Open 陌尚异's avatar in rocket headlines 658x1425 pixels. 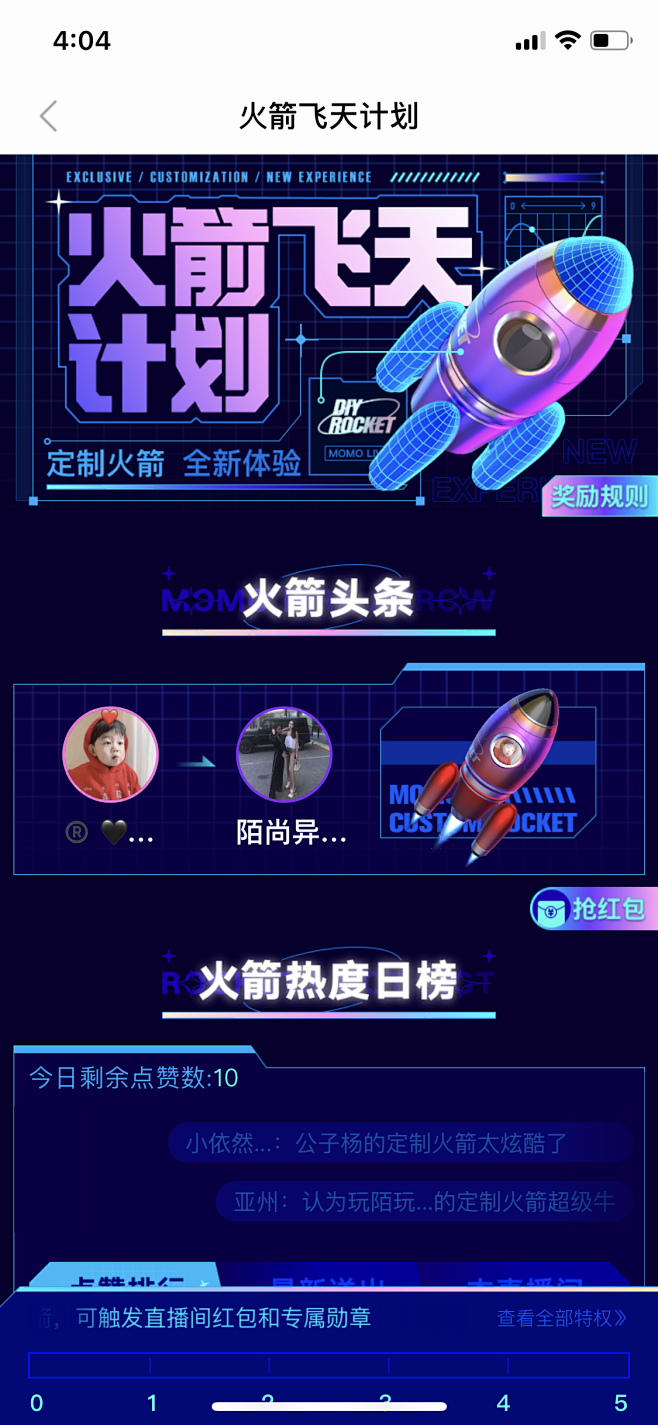point(284,754)
